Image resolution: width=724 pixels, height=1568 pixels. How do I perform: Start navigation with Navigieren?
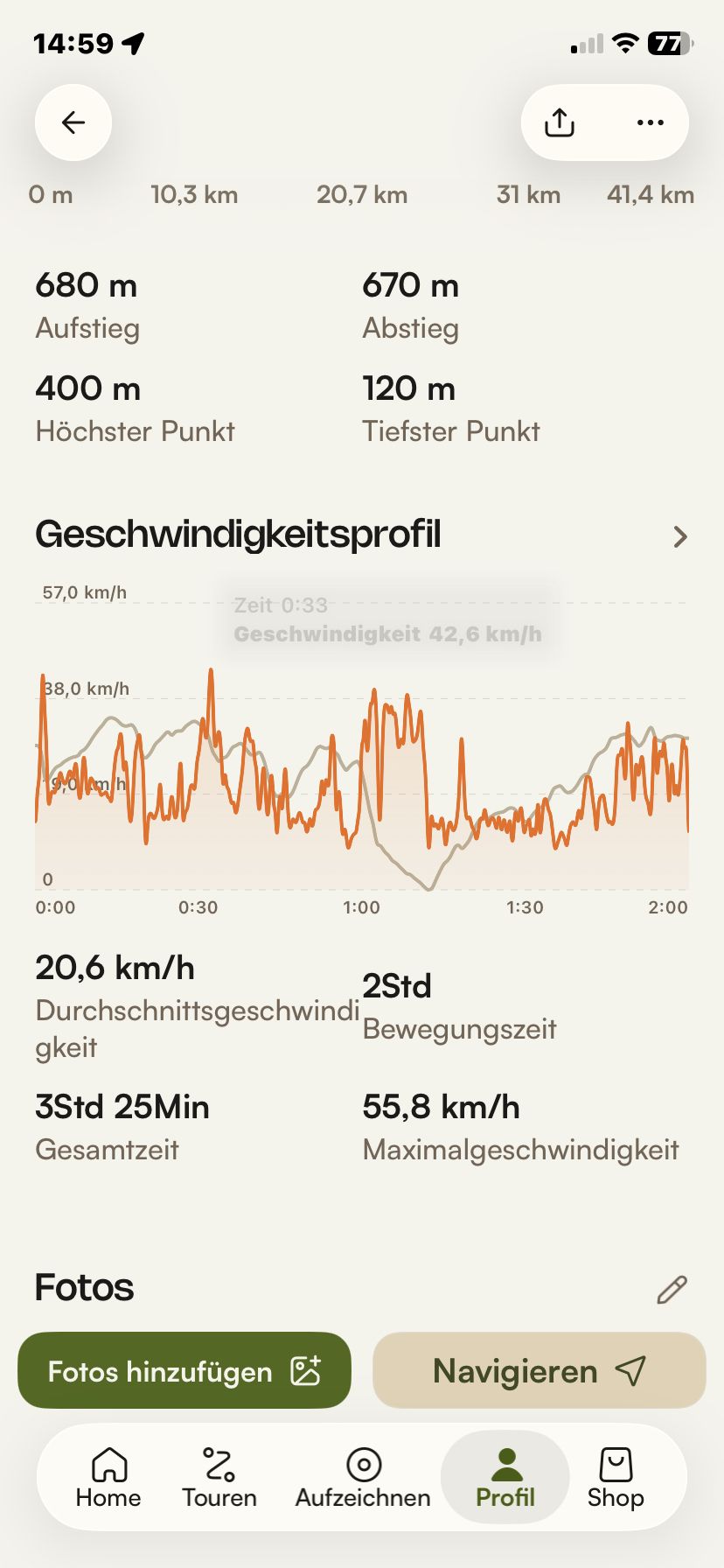coord(540,1370)
